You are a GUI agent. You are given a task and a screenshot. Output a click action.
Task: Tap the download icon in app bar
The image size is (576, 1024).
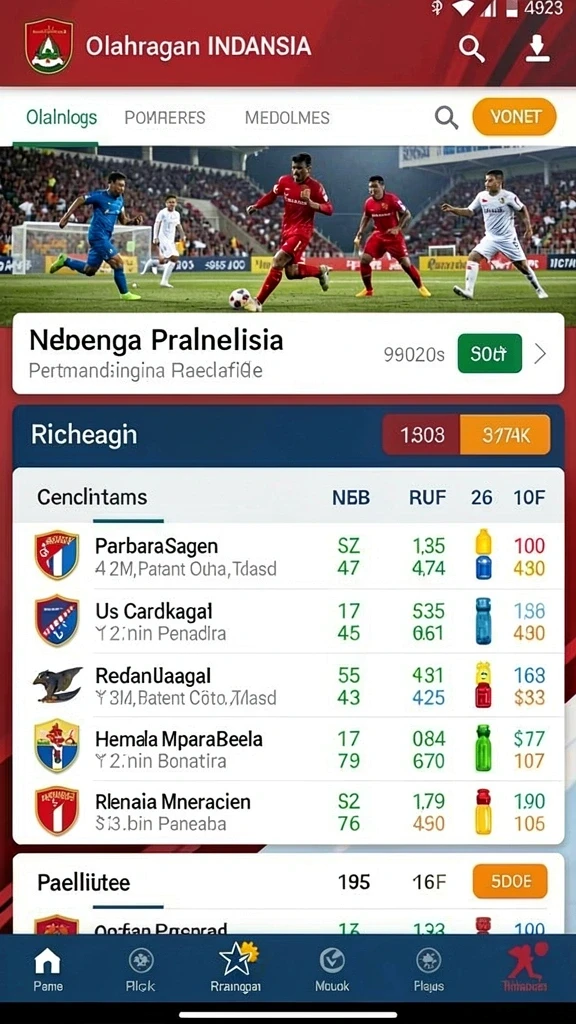coord(537,48)
